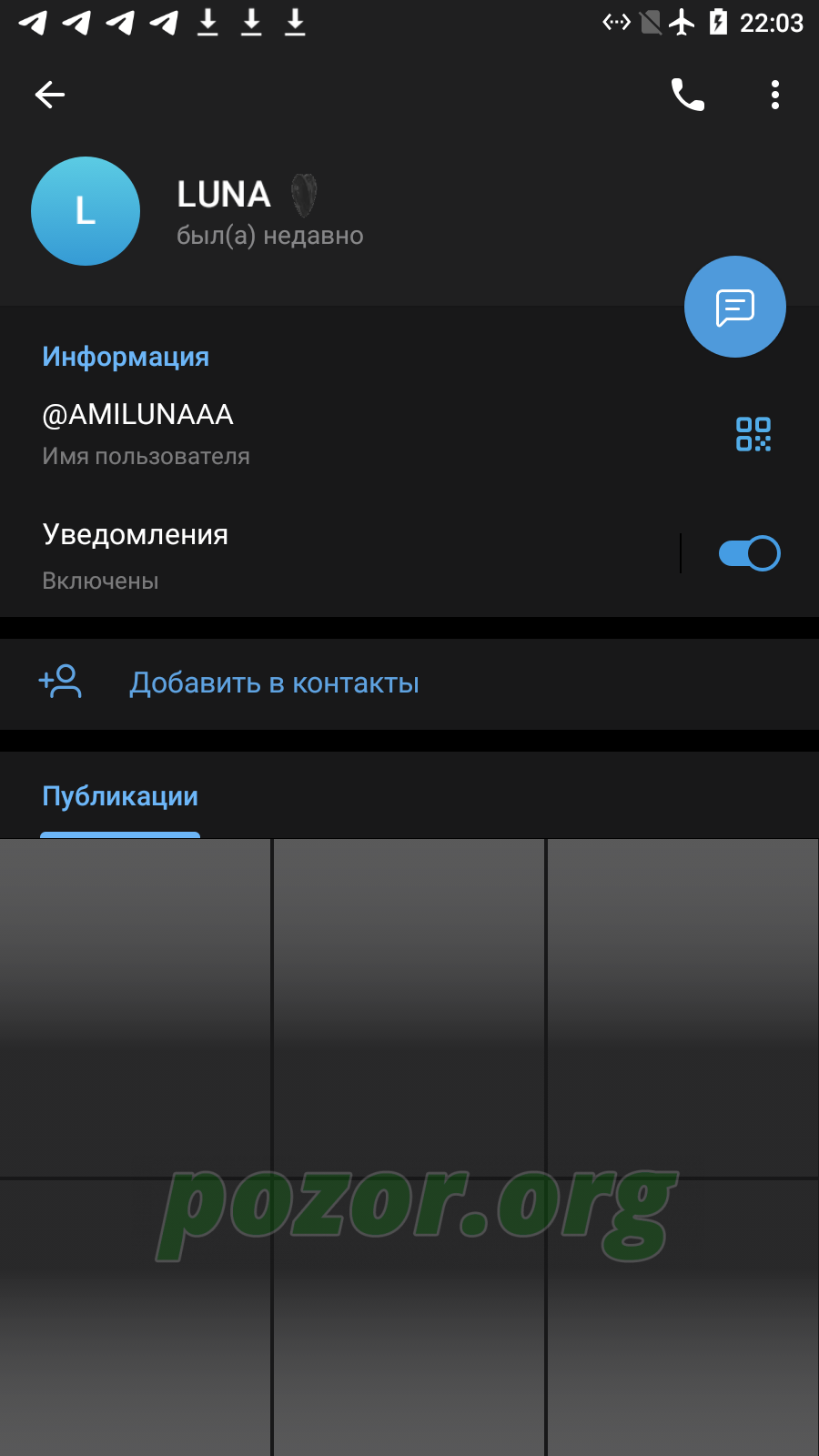This screenshot has height=1456, width=819.
Task: Toggle the Уведомления switch off
Action: pyautogui.click(x=749, y=553)
